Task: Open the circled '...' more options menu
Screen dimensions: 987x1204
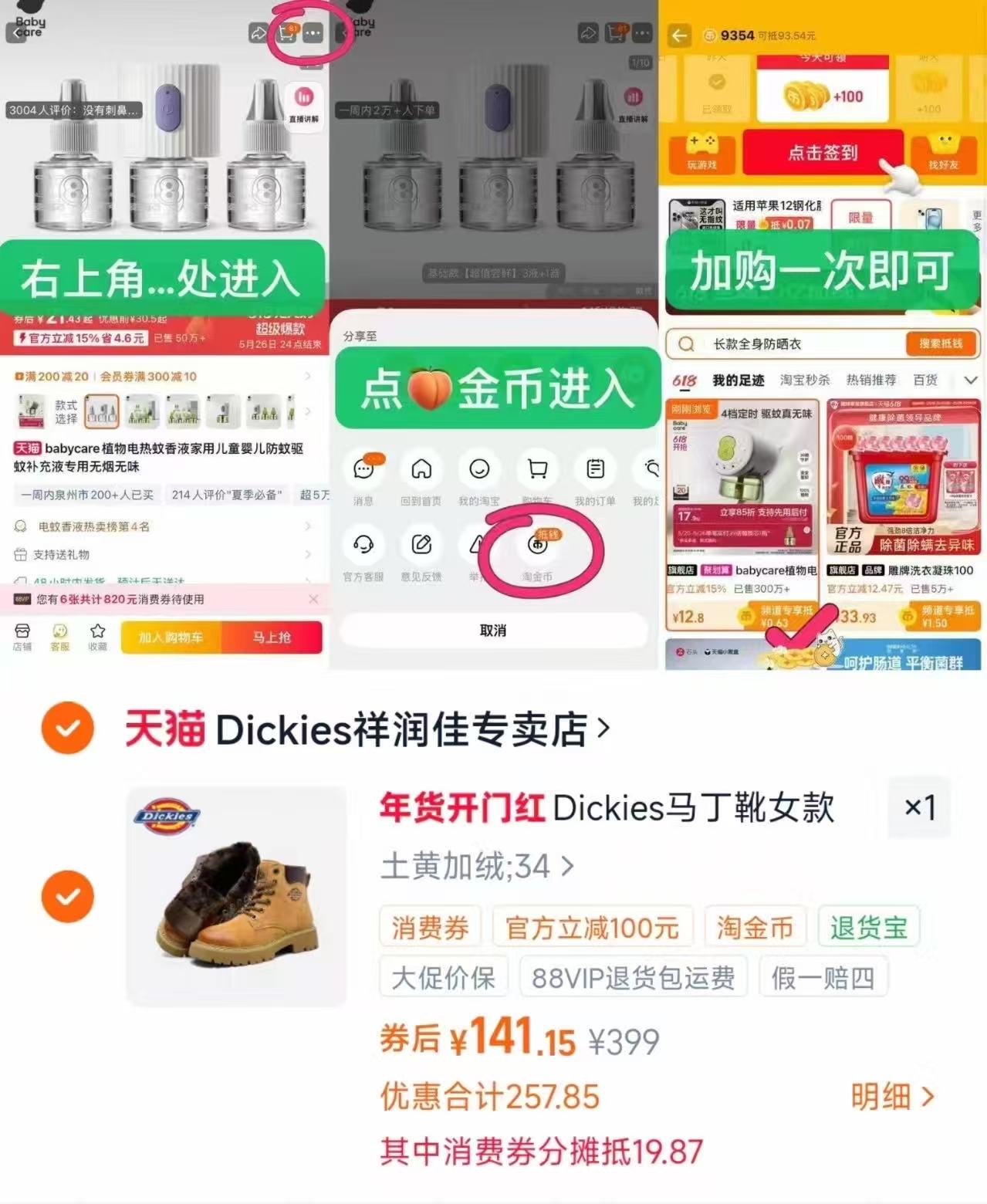Action: click(x=313, y=35)
